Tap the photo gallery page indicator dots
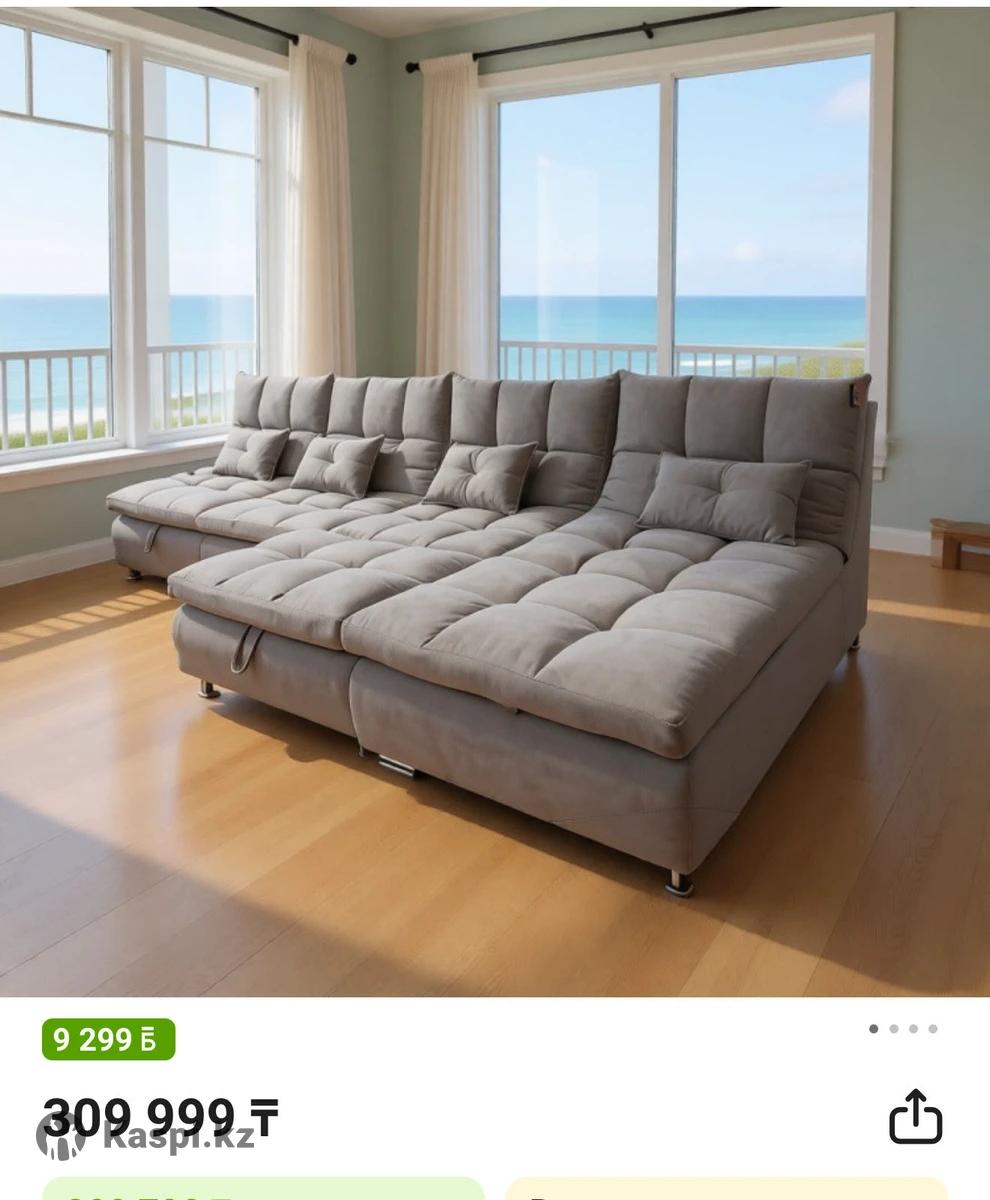The height and width of the screenshot is (1200, 990). [903, 1028]
